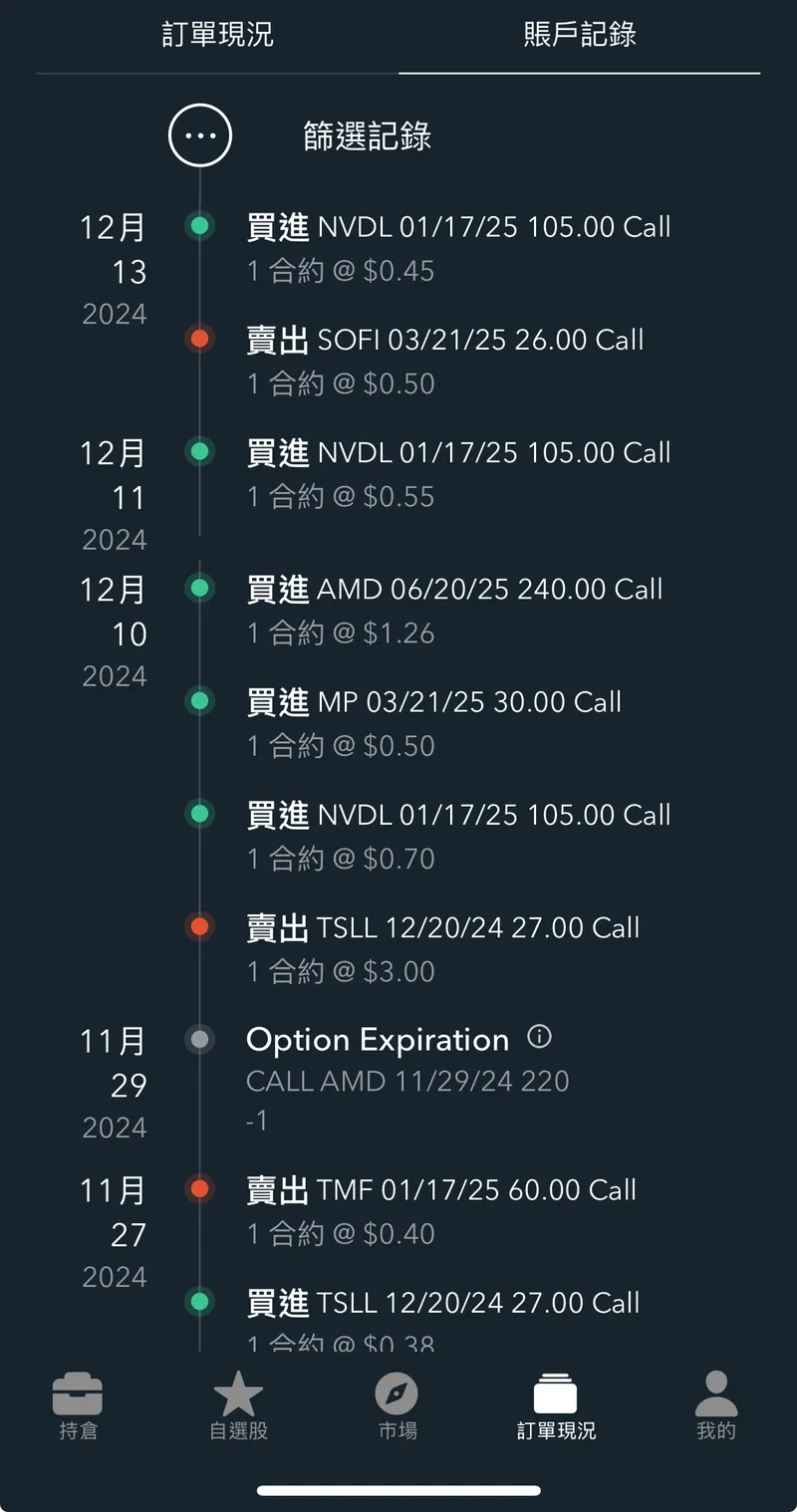797x1512 pixels.
Task: Open the TMF 60.00 Call sell record
Action: click(440, 1209)
